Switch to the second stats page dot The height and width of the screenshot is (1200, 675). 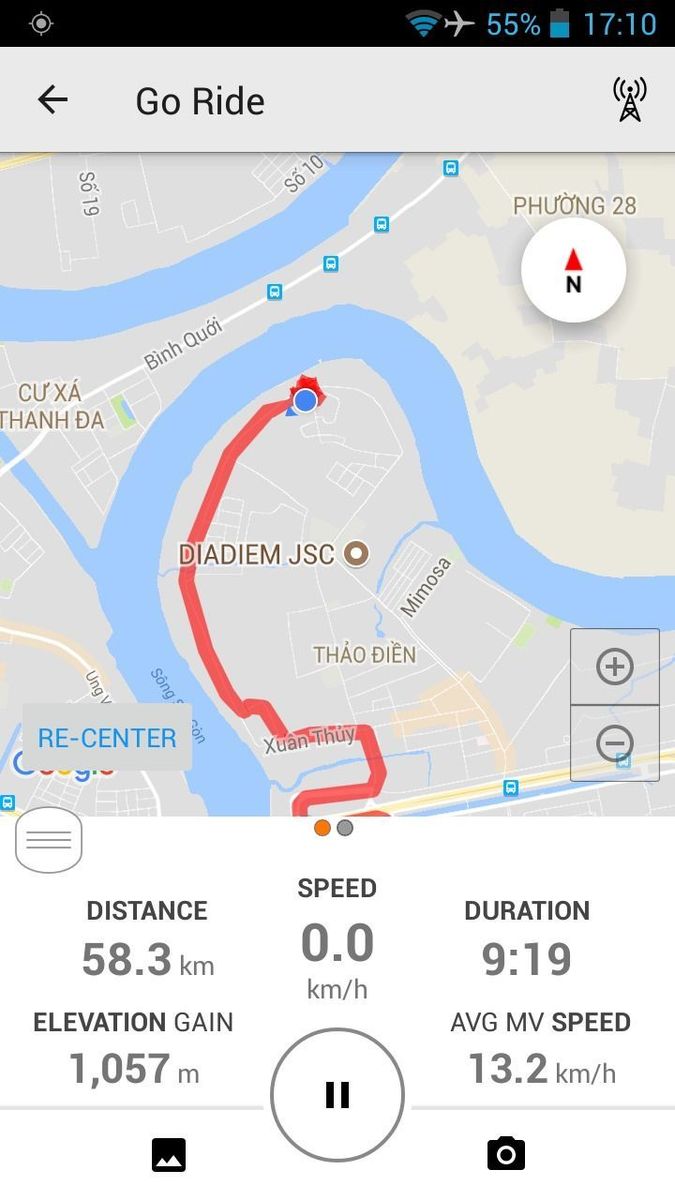pyautogui.click(x=345, y=828)
